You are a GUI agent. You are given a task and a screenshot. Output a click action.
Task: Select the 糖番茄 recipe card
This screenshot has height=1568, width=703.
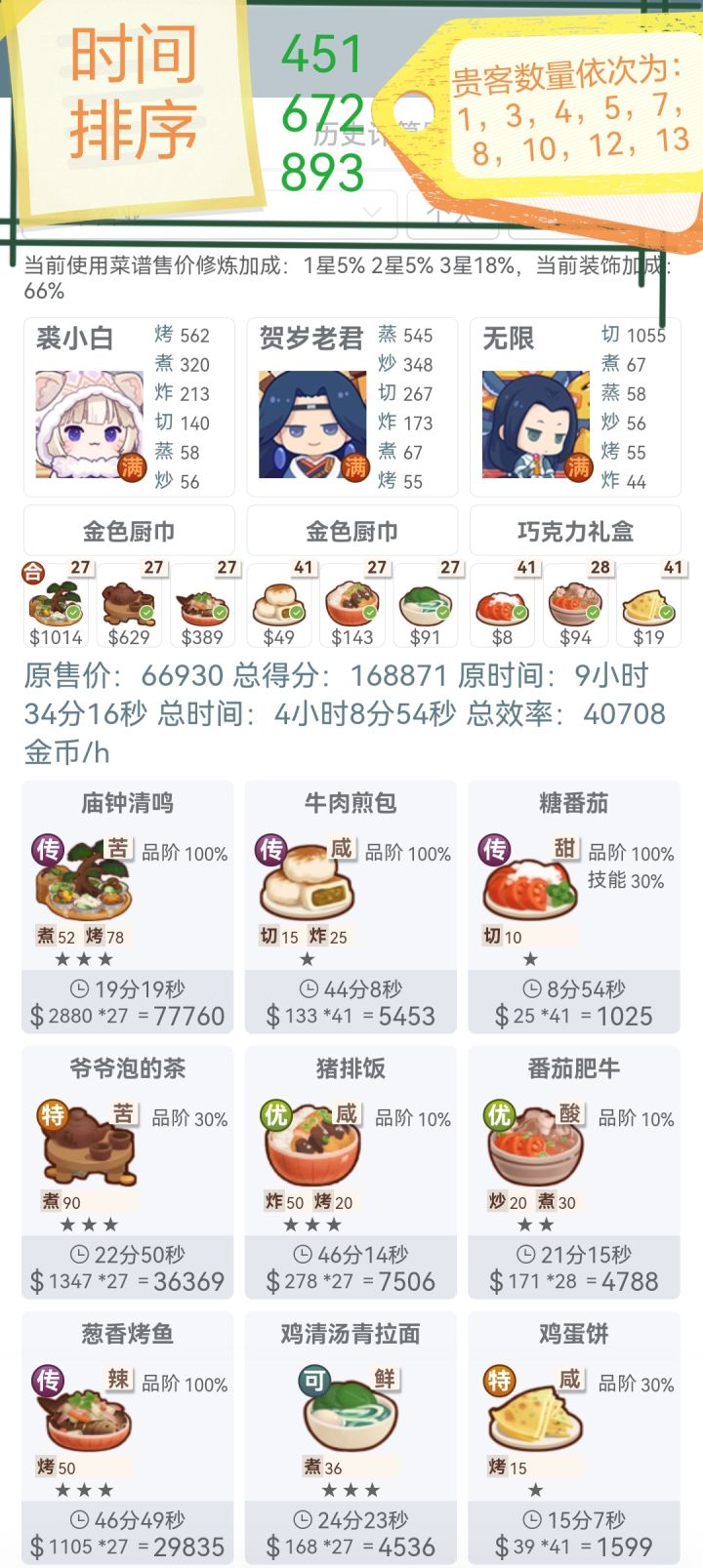pyautogui.click(x=574, y=906)
